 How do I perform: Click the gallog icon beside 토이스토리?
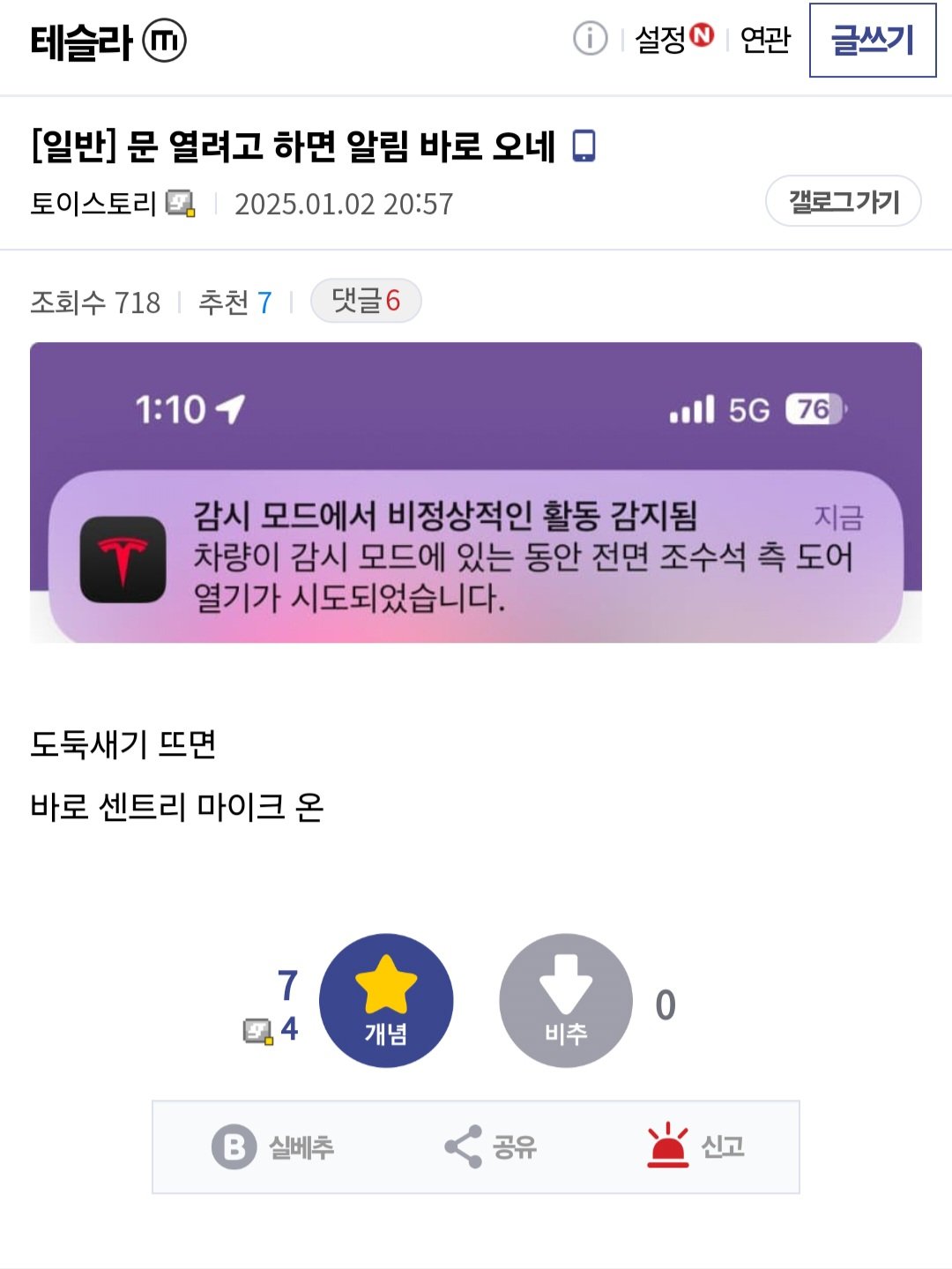(179, 205)
